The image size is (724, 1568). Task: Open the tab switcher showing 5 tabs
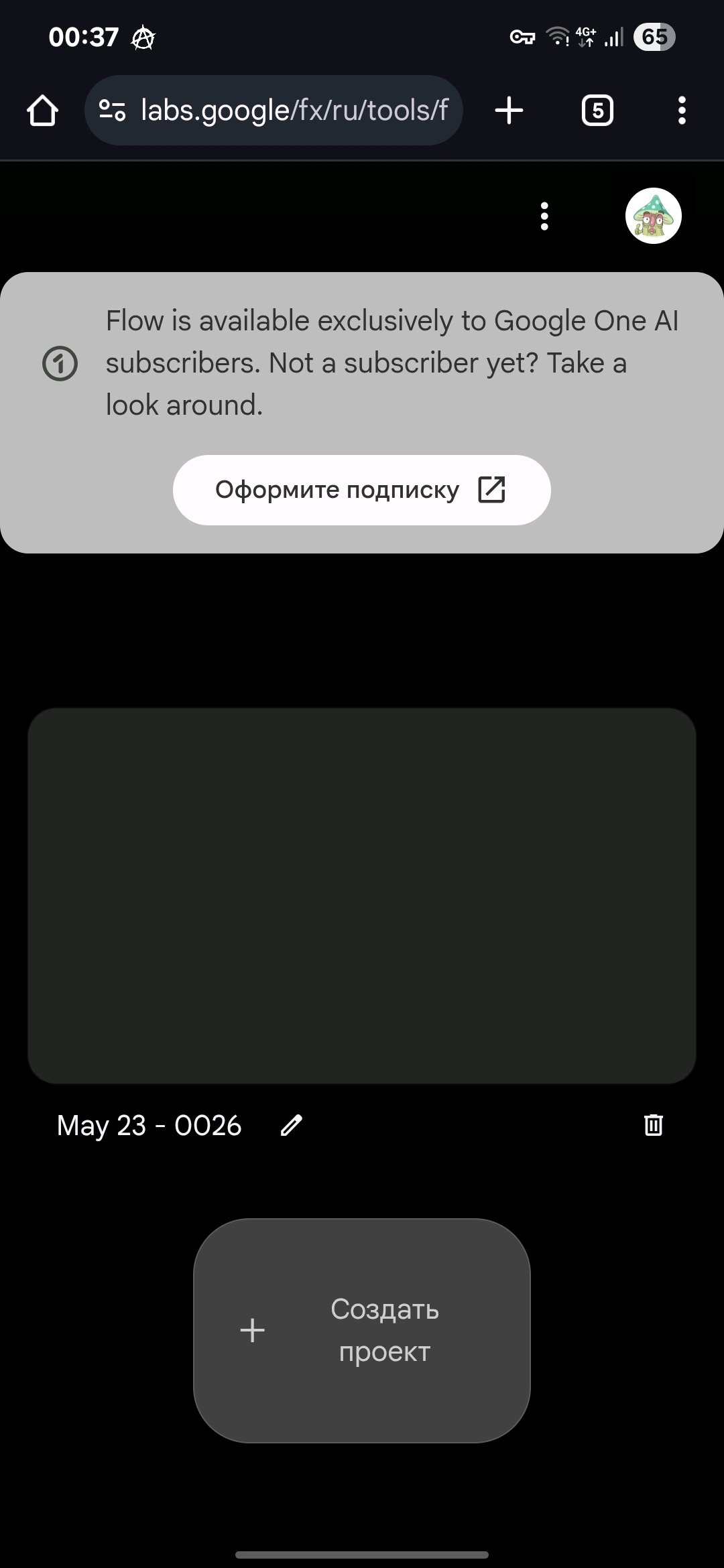coord(597,111)
